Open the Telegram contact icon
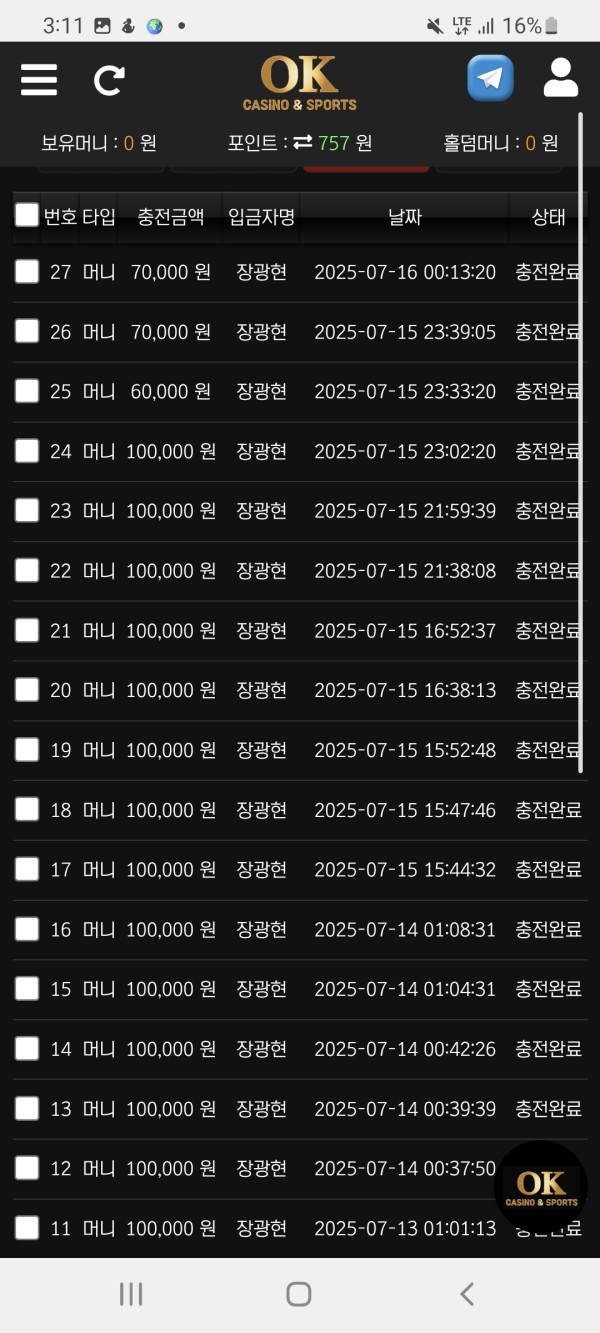This screenshot has height=1333, width=600. pyautogui.click(x=490, y=78)
